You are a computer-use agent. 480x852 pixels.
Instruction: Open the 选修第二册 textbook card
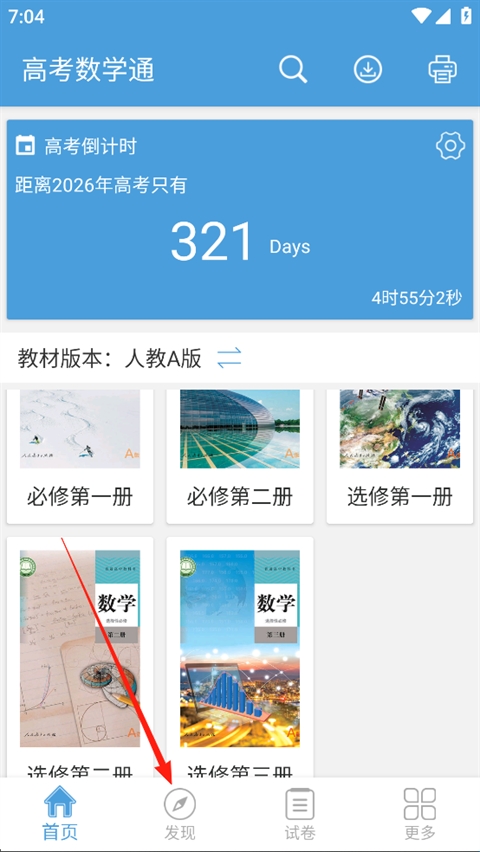pyautogui.click(x=80, y=657)
